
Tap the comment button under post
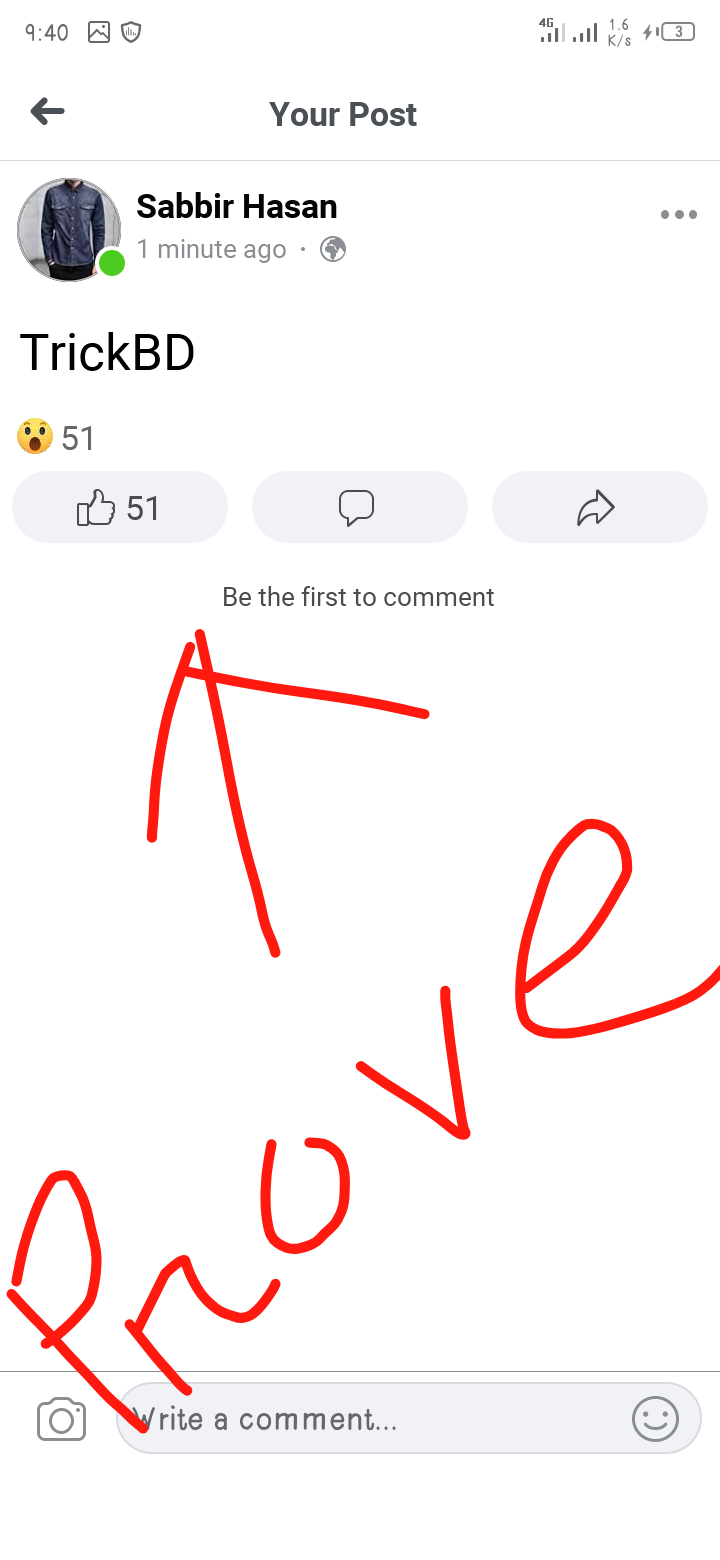[x=358, y=508]
